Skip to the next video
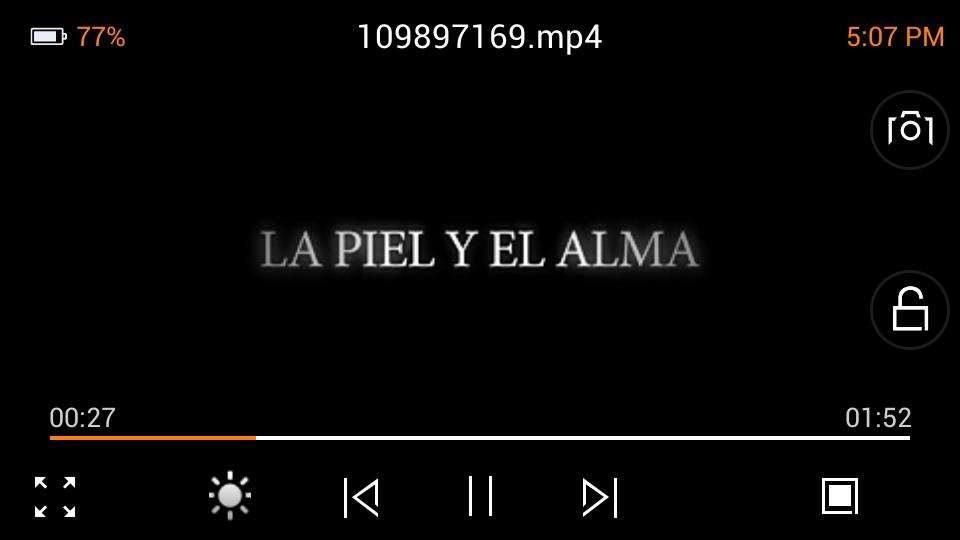This screenshot has height=540, width=960. tap(600, 497)
